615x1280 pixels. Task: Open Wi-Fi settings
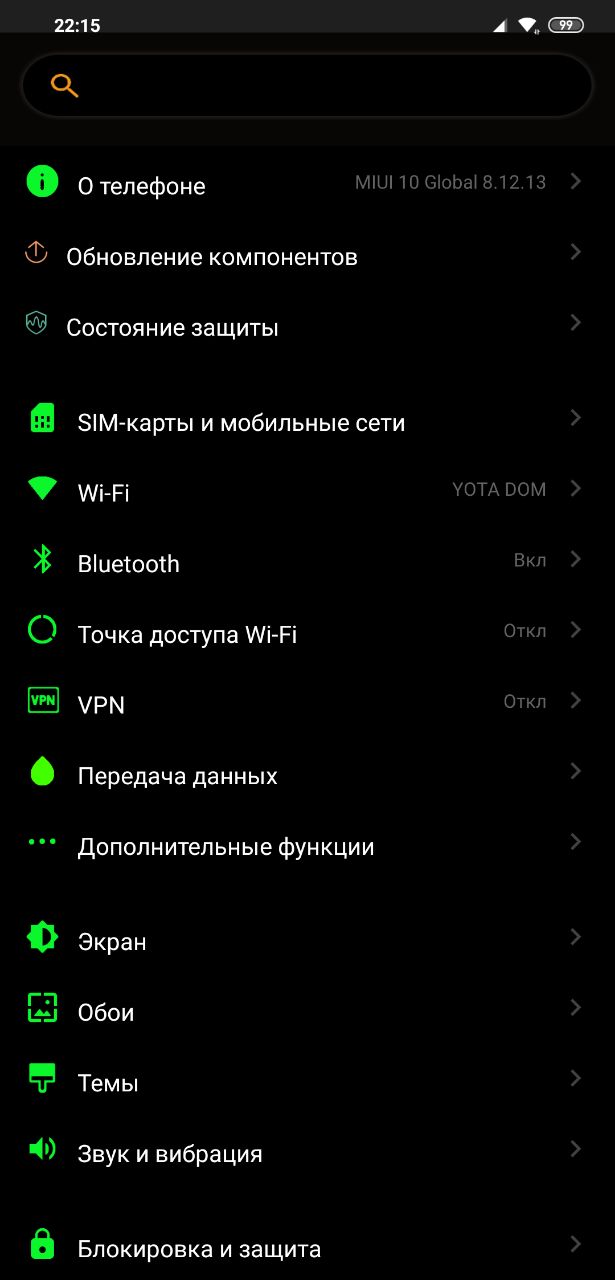(x=307, y=492)
